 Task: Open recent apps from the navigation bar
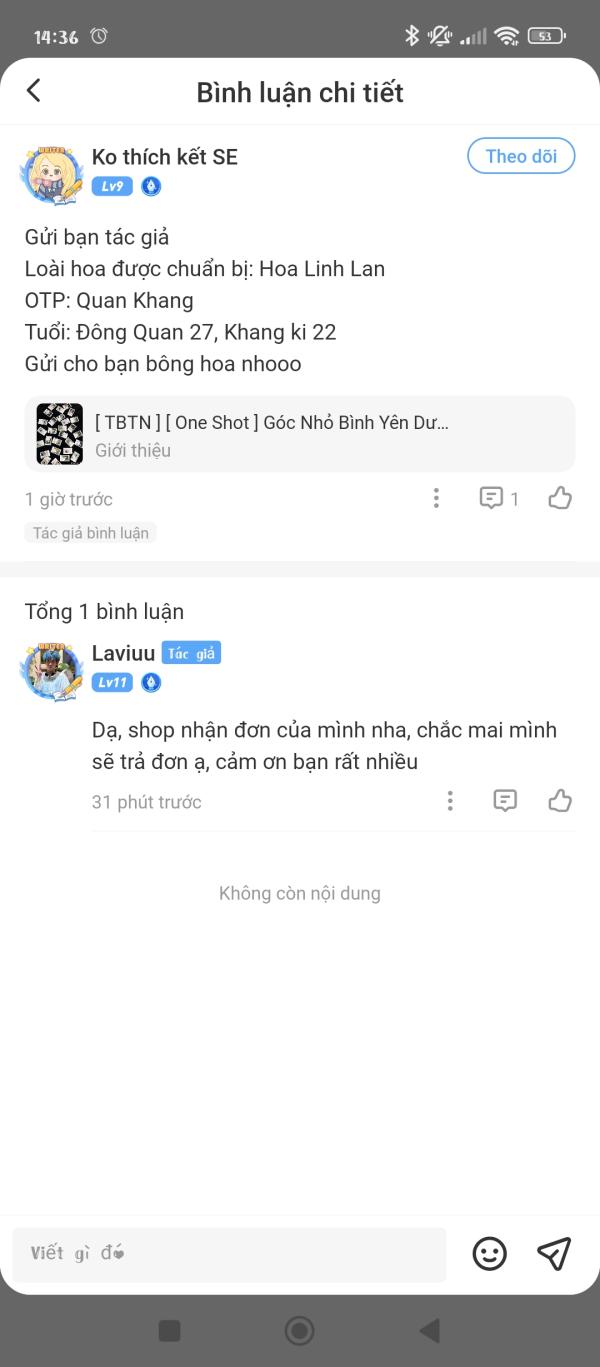170,1330
